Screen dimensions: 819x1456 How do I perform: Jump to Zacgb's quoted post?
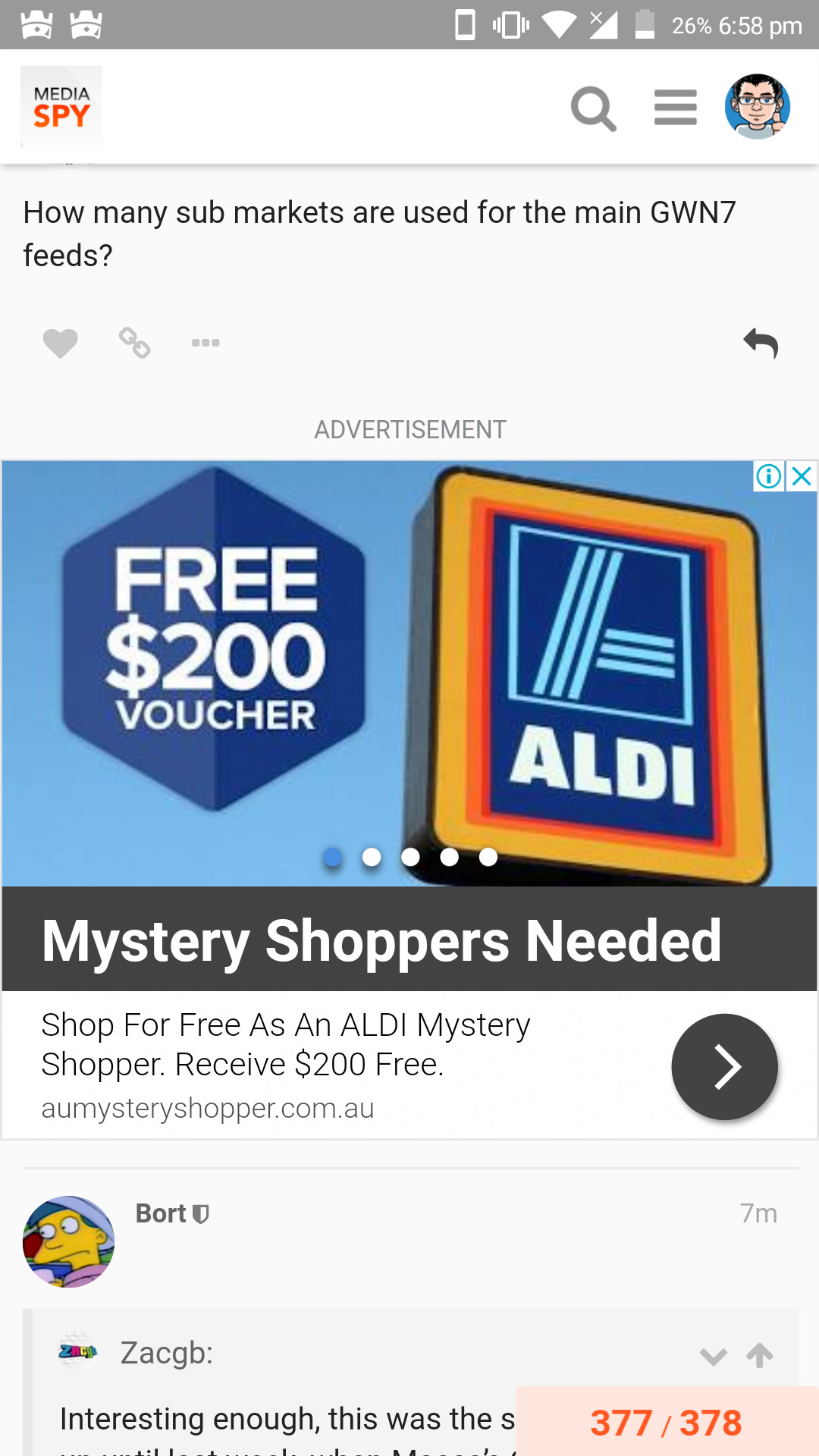[759, 1355]
